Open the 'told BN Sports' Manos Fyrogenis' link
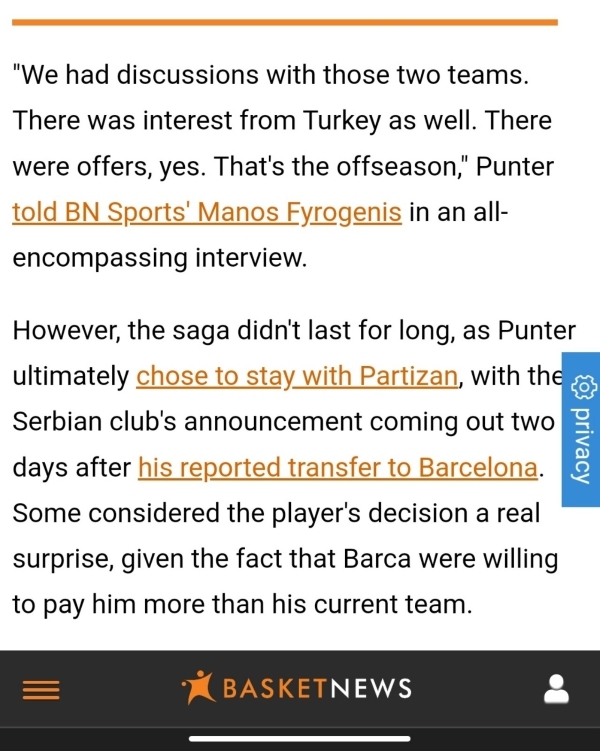The height and width of the screenshot is (751, 600). point(207,212)
